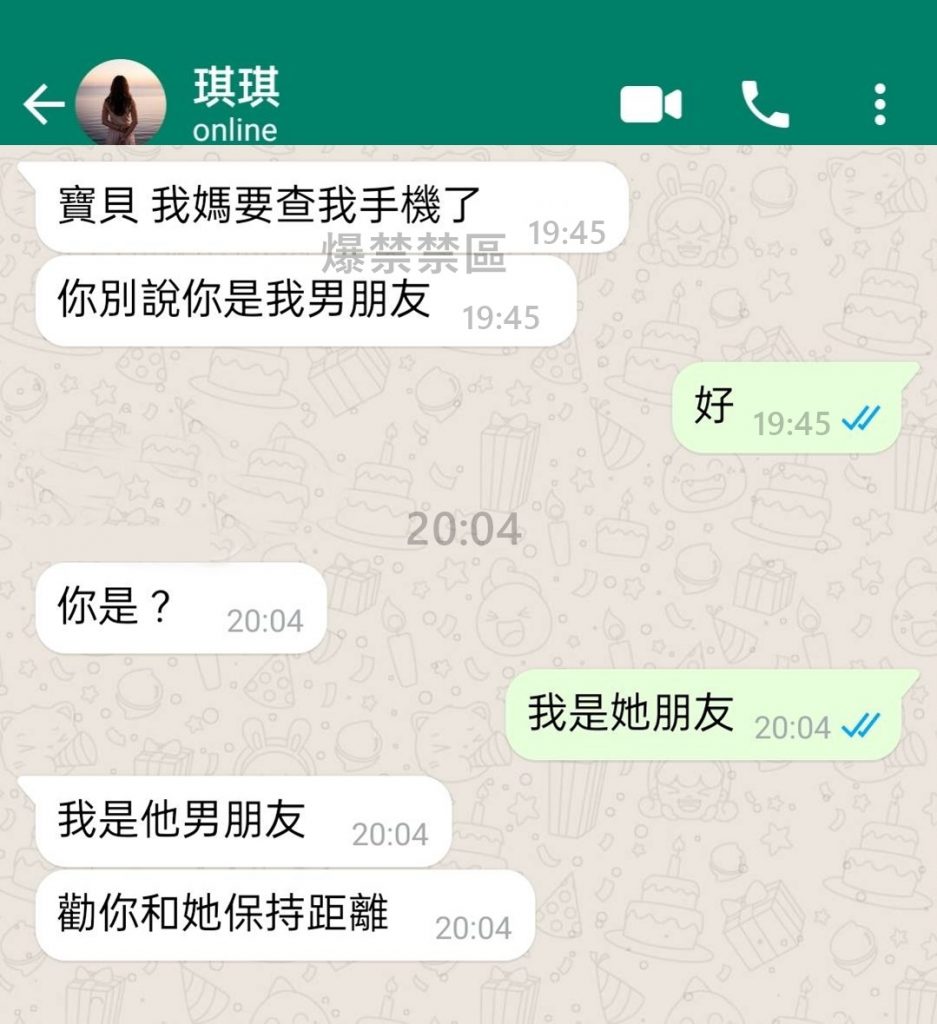The height and width of the screenshot is (1024, 937).
Task: Open 琪琪's contact info from the name
Action: click(x=236, y=88)
